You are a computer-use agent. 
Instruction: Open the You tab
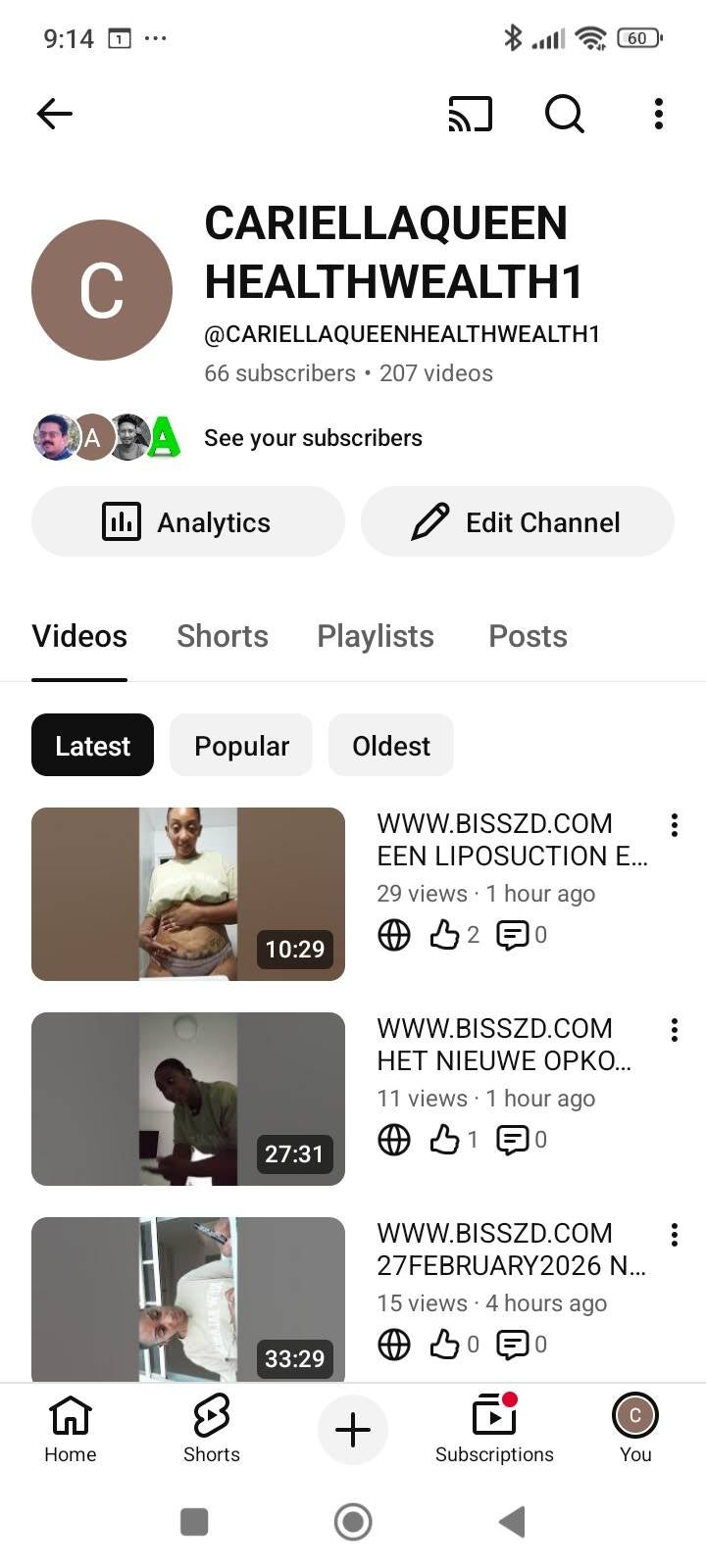click(x=634, y=1429)
